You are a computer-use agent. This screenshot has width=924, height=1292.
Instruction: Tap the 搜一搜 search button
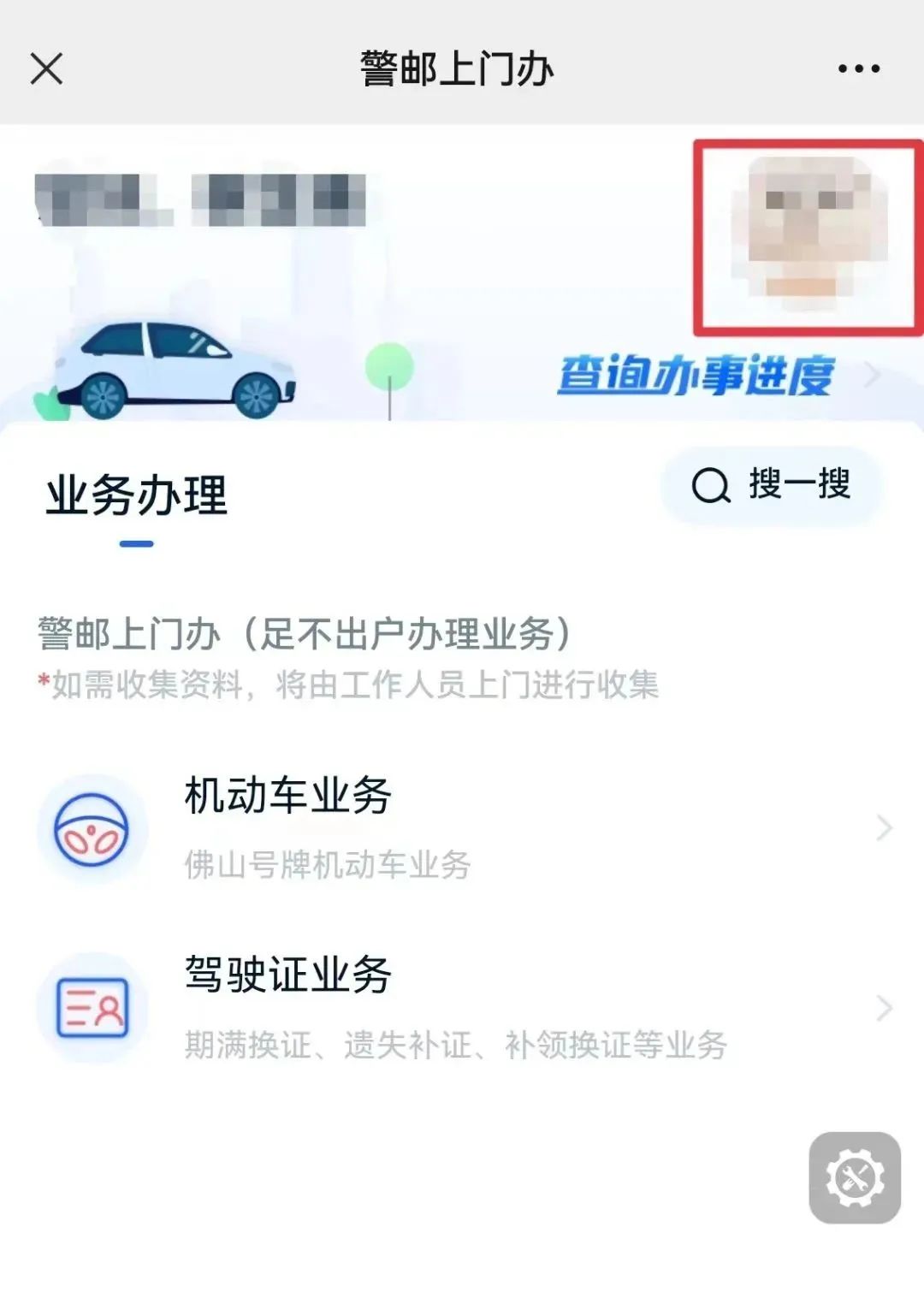pos(771,485)
